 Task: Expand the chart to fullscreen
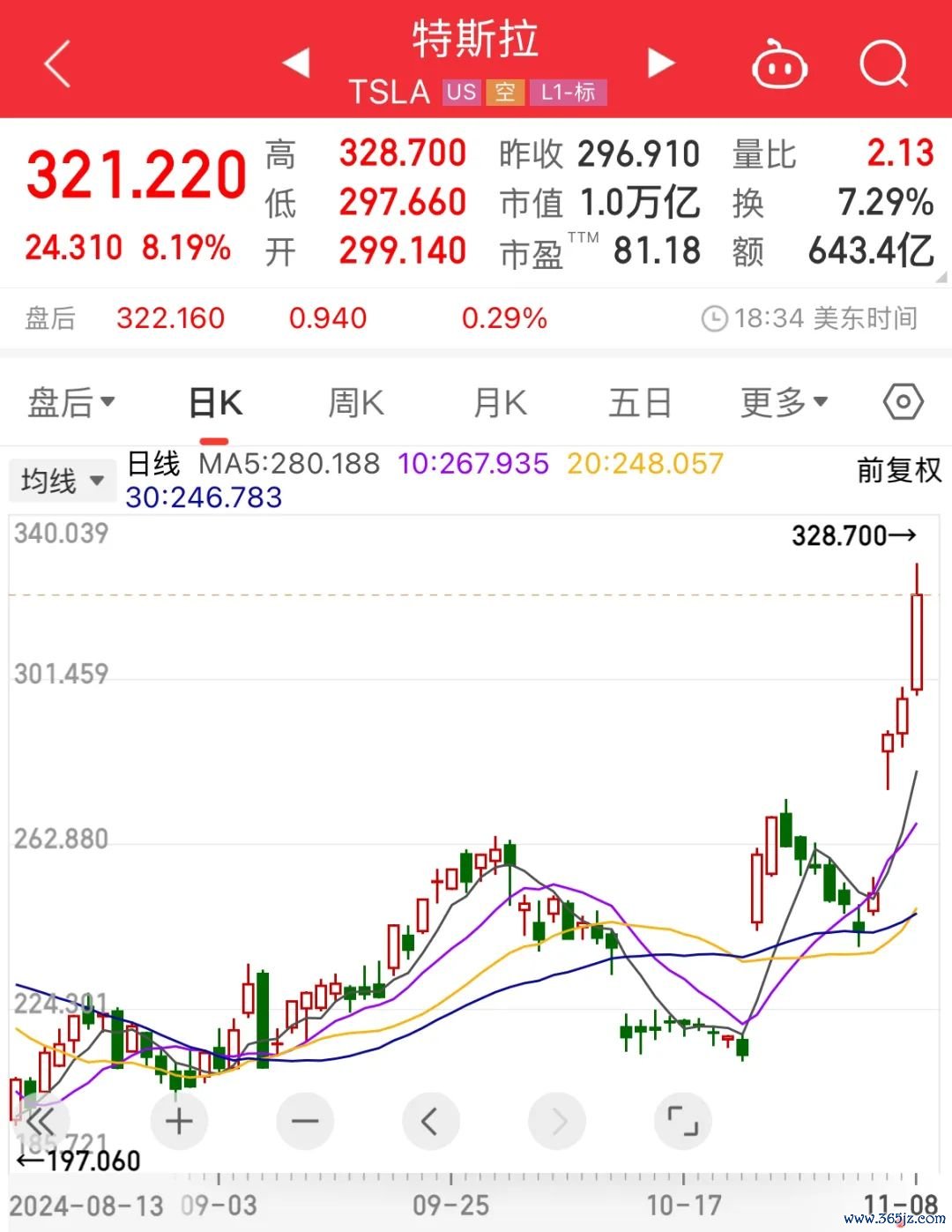[x=683, y=1122]
